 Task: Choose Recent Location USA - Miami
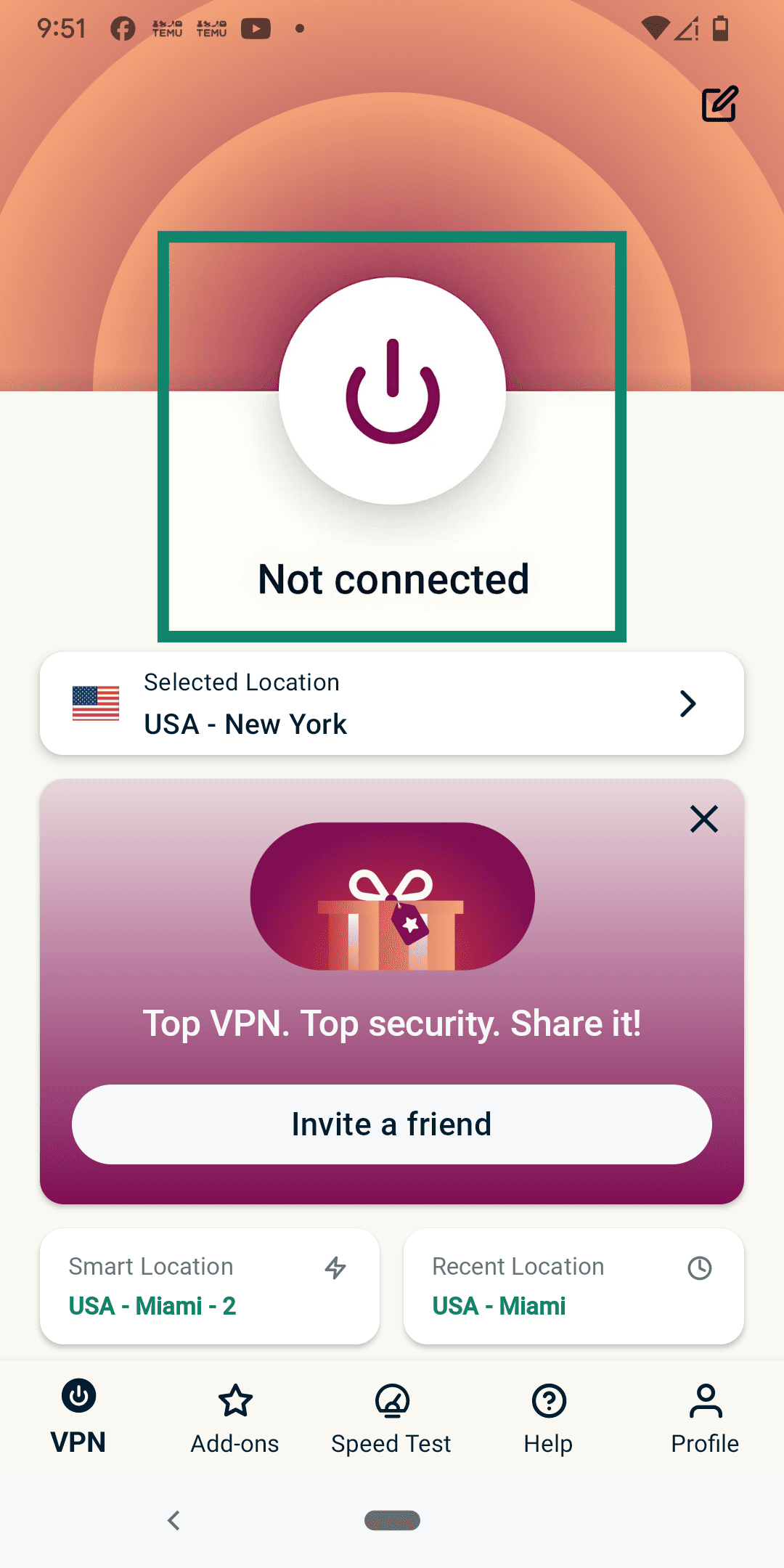pyautogui.click(x=573, y=1286)
